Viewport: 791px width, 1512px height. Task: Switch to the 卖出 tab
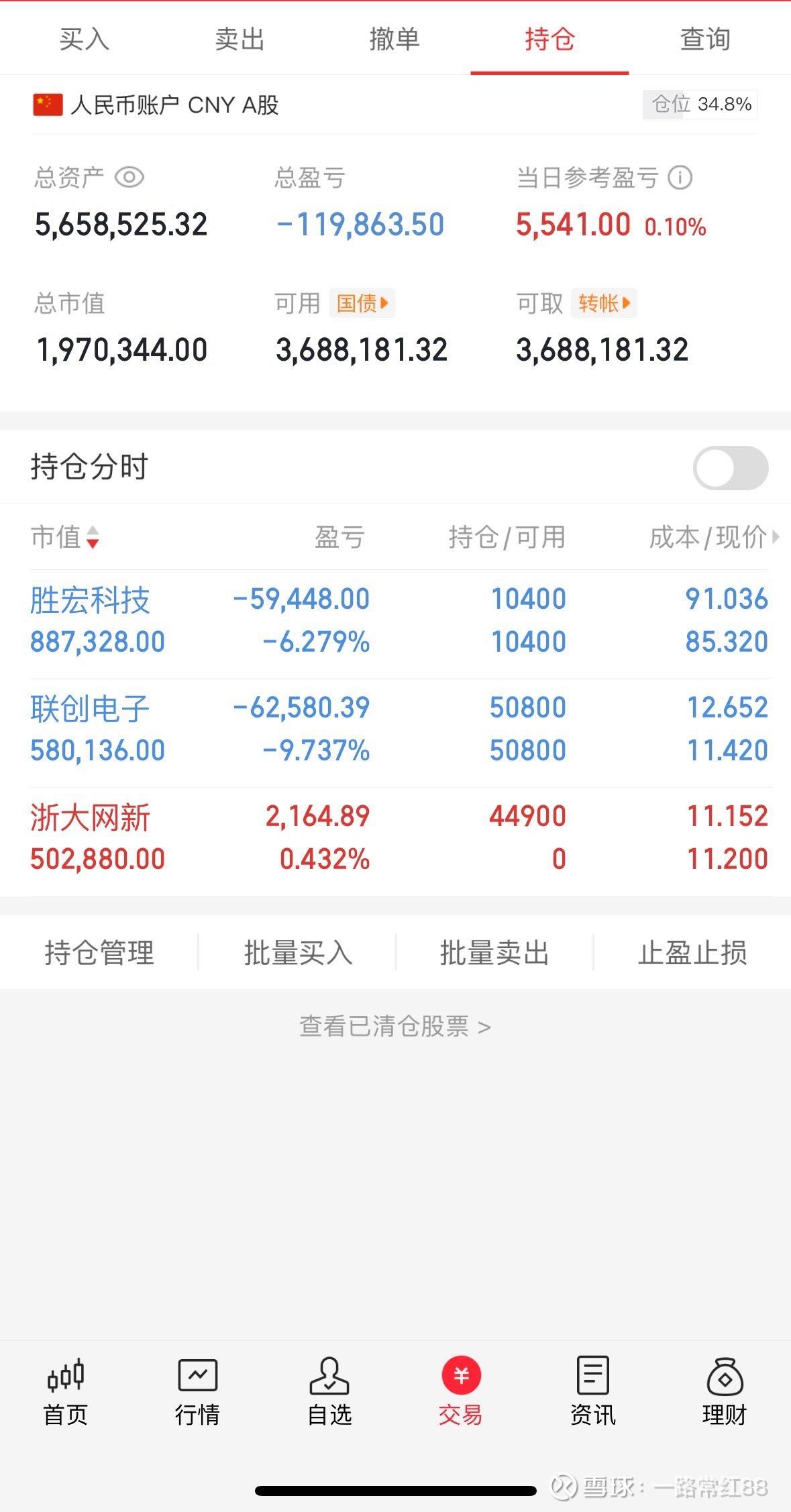pos(240,39)
